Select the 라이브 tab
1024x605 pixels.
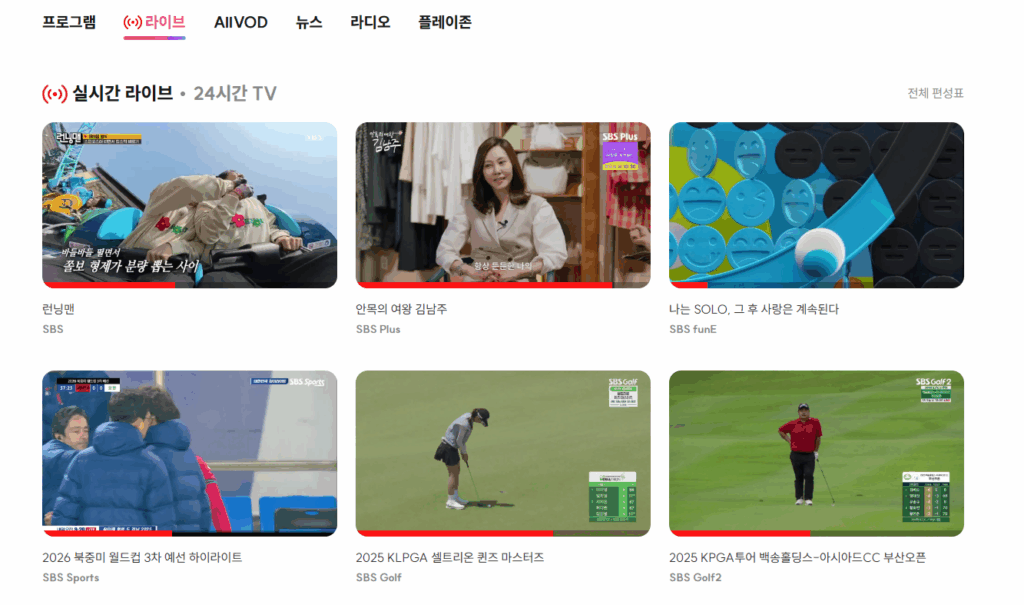[x=154, y=22]
